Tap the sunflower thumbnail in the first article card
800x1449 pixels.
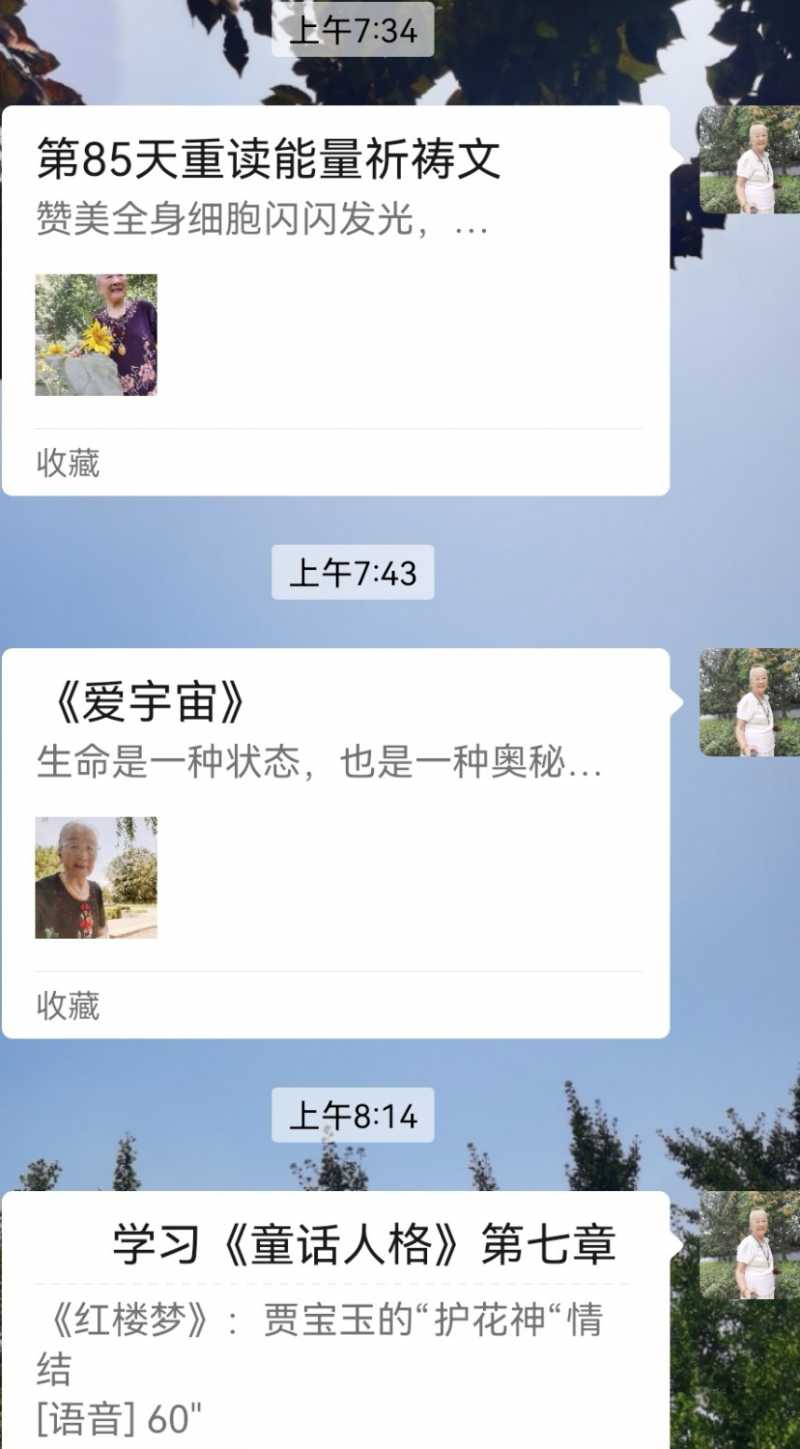click(x=96, y=337)
